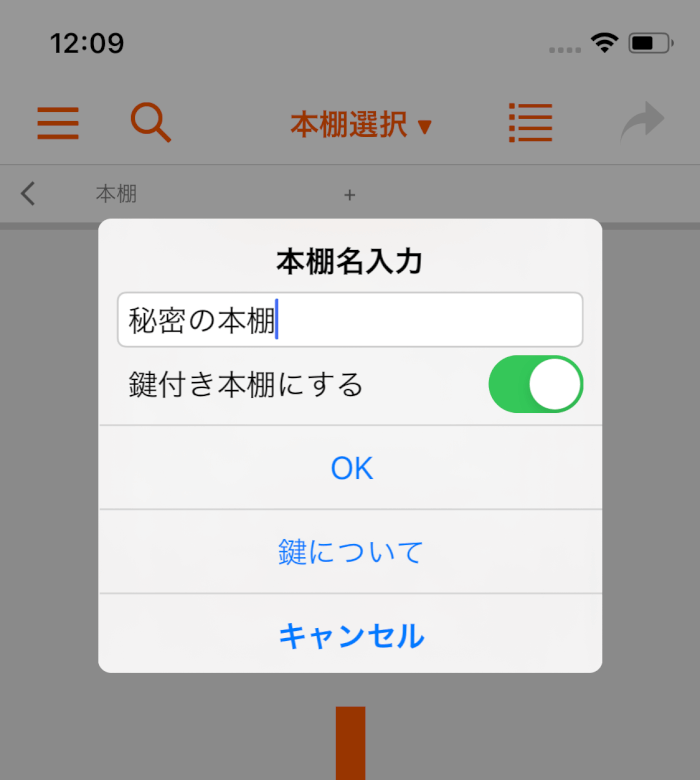Open the 鍵について info
The image size is (700, 780).
(351, 552)
